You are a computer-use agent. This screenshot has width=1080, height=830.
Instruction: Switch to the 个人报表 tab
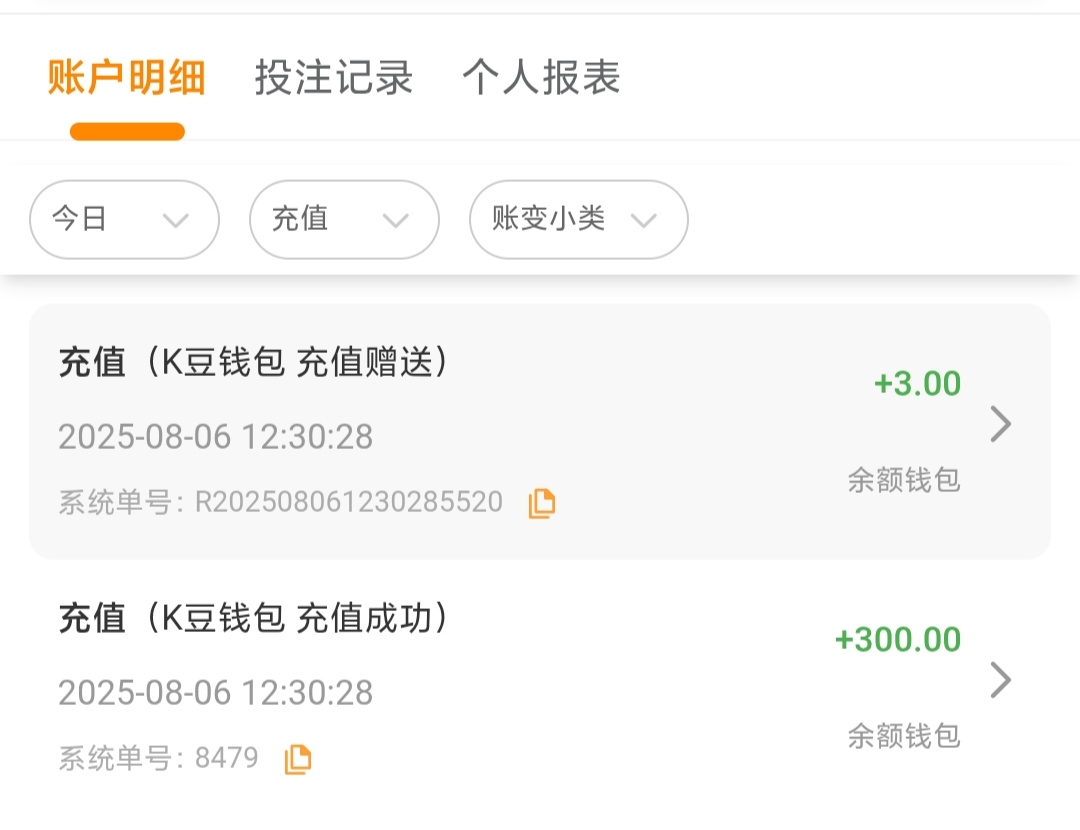pyautogui.click(x=541, y=77)
